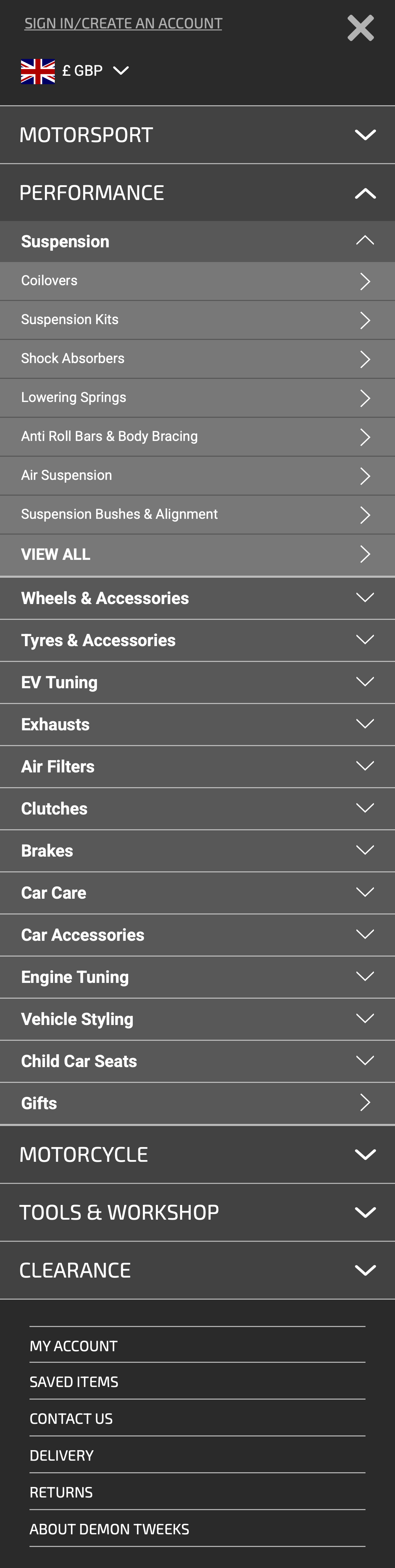Expand the Brakes submenu

197,850
